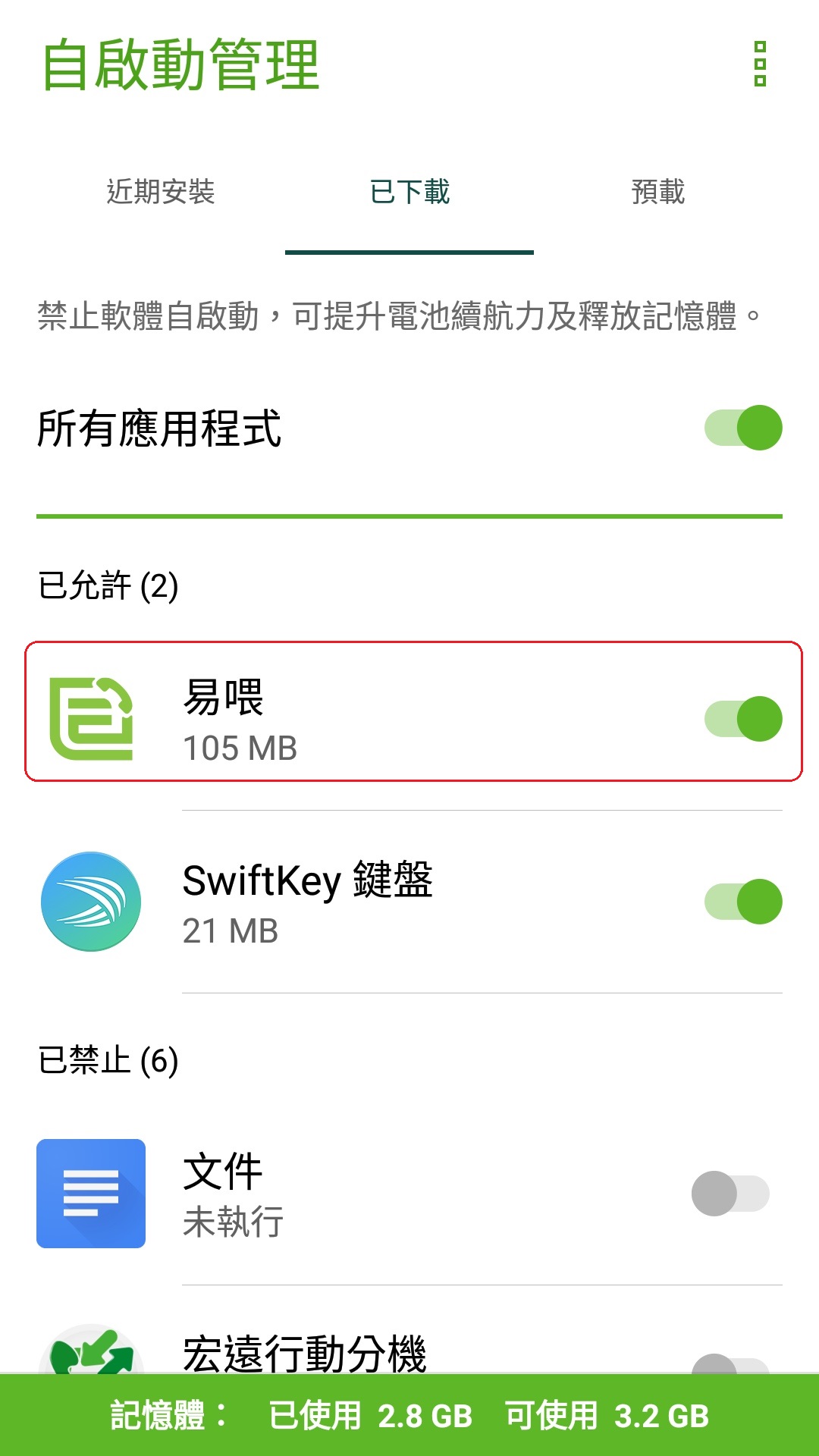Turn off SwiftKey 鍵盤 auto-start
Screen dimensions: 819x1456
[743, 902]
